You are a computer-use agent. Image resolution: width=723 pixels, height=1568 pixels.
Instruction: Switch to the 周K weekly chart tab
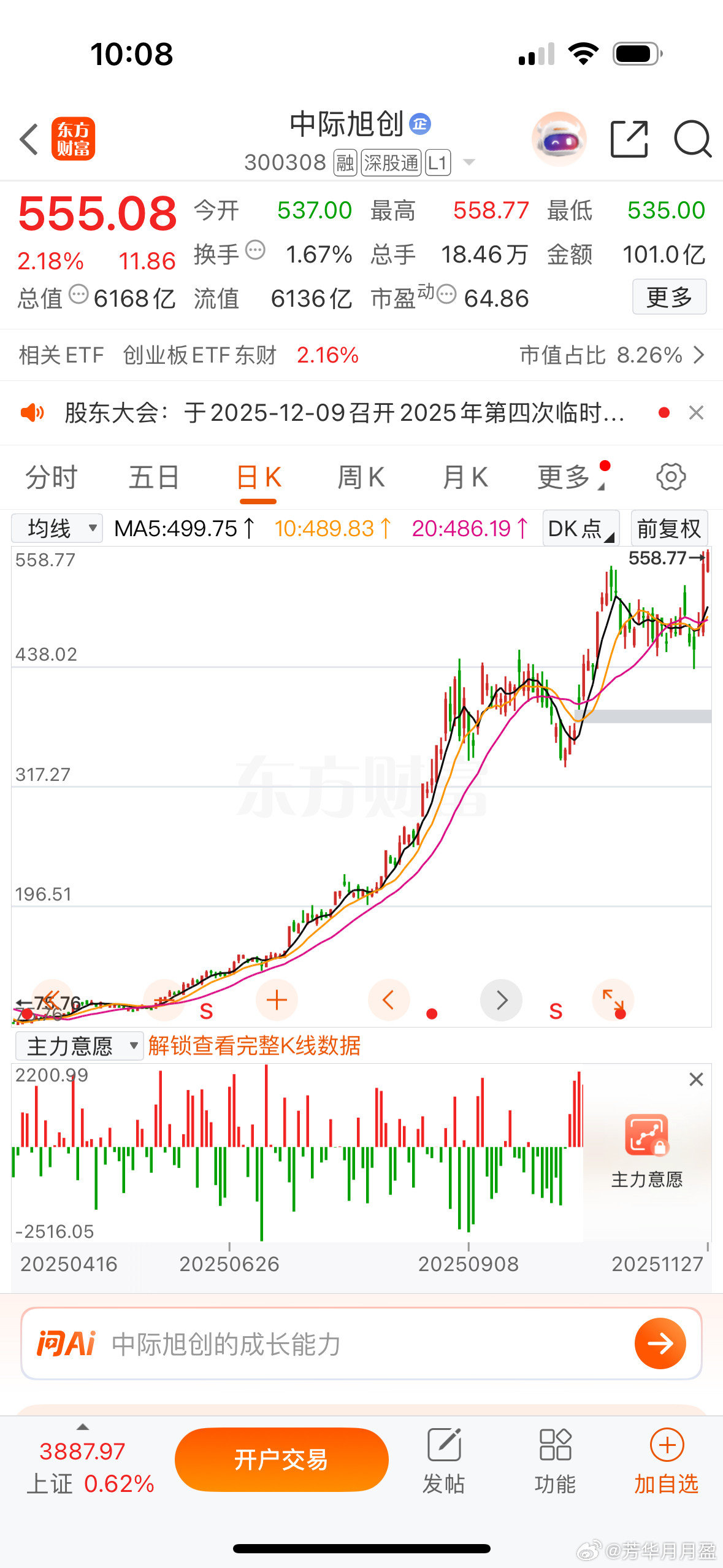click(361, 477)
